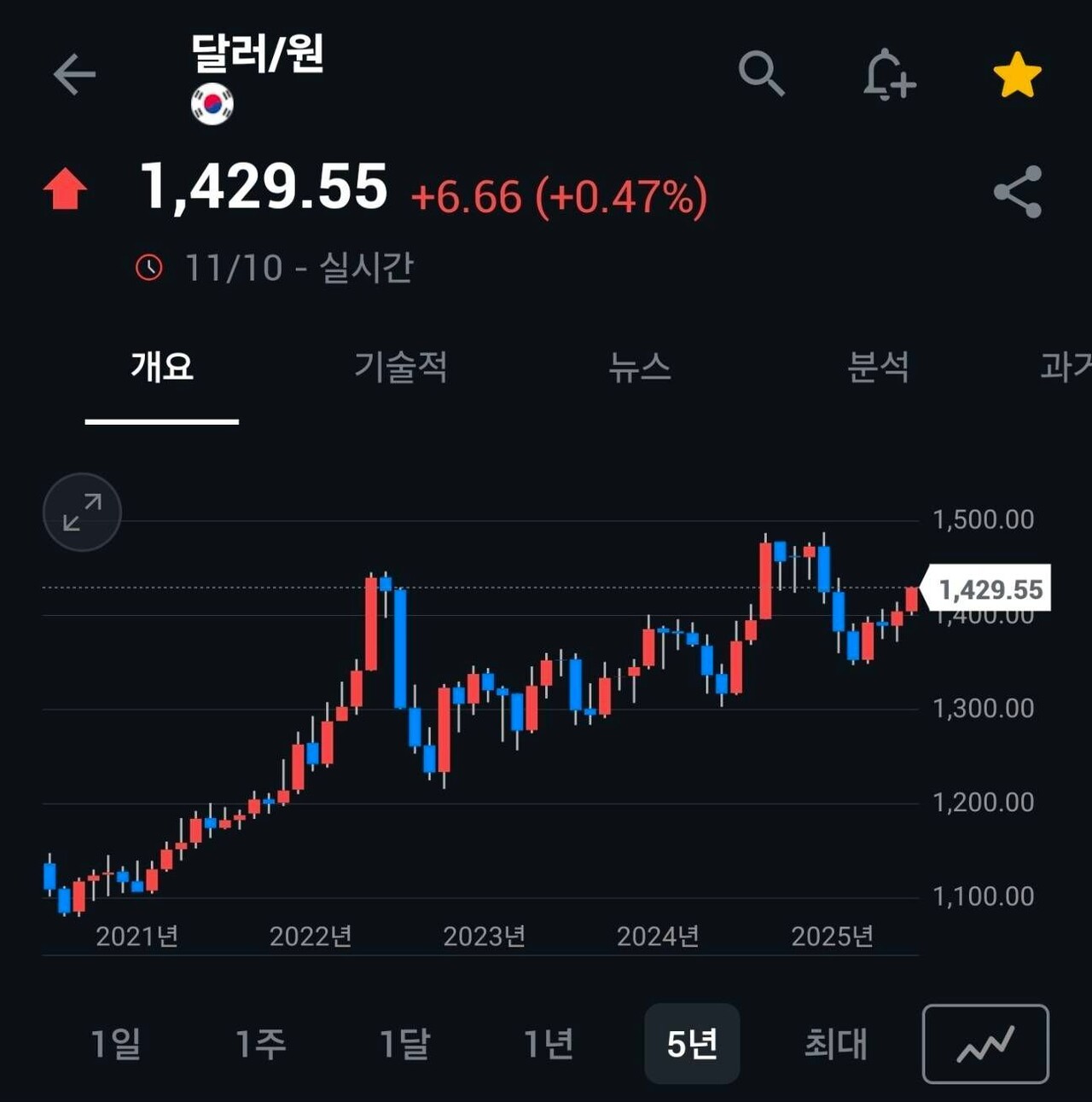Create a price alert using the bell icon
1092x1102 pixels.
coord(888,75)
